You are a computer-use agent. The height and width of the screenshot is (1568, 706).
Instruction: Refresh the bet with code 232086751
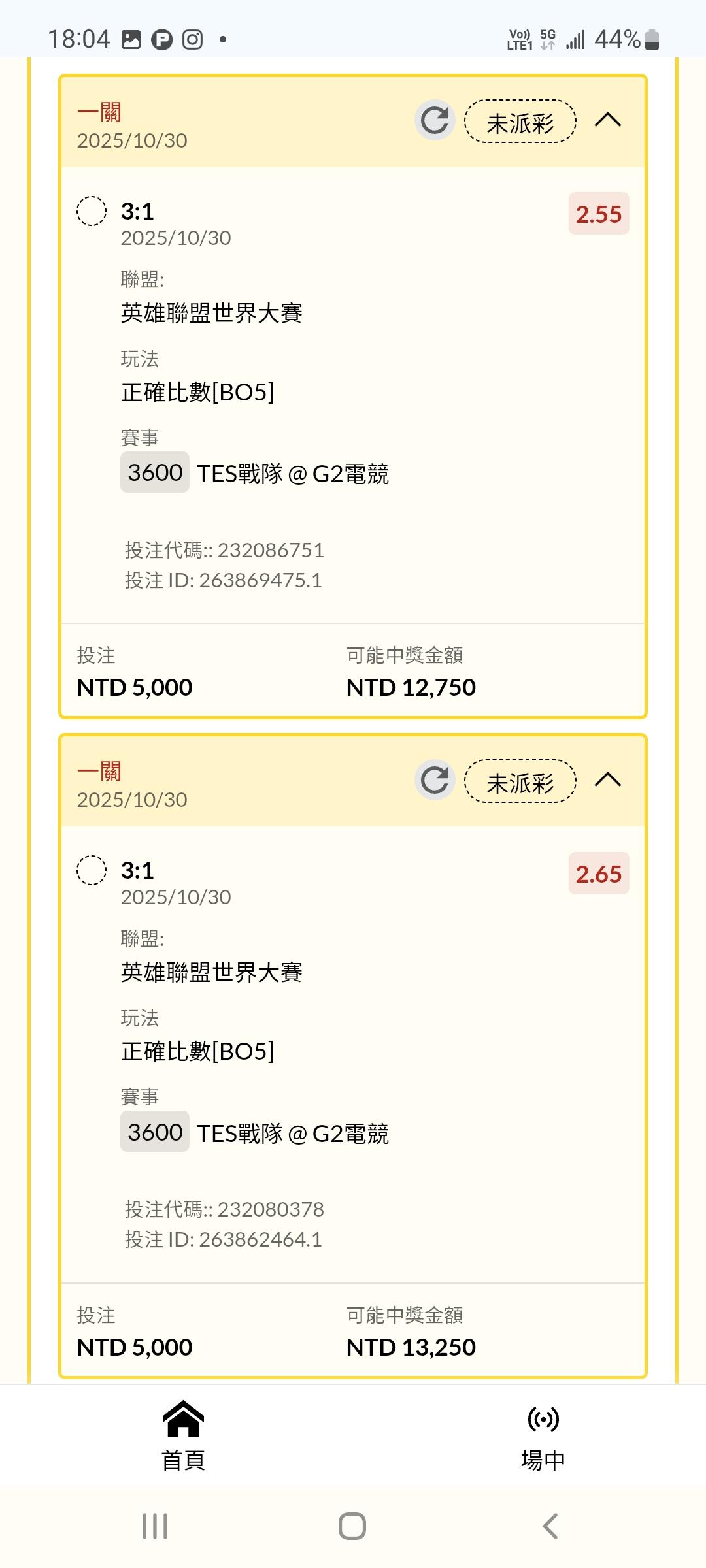(435, 120)
